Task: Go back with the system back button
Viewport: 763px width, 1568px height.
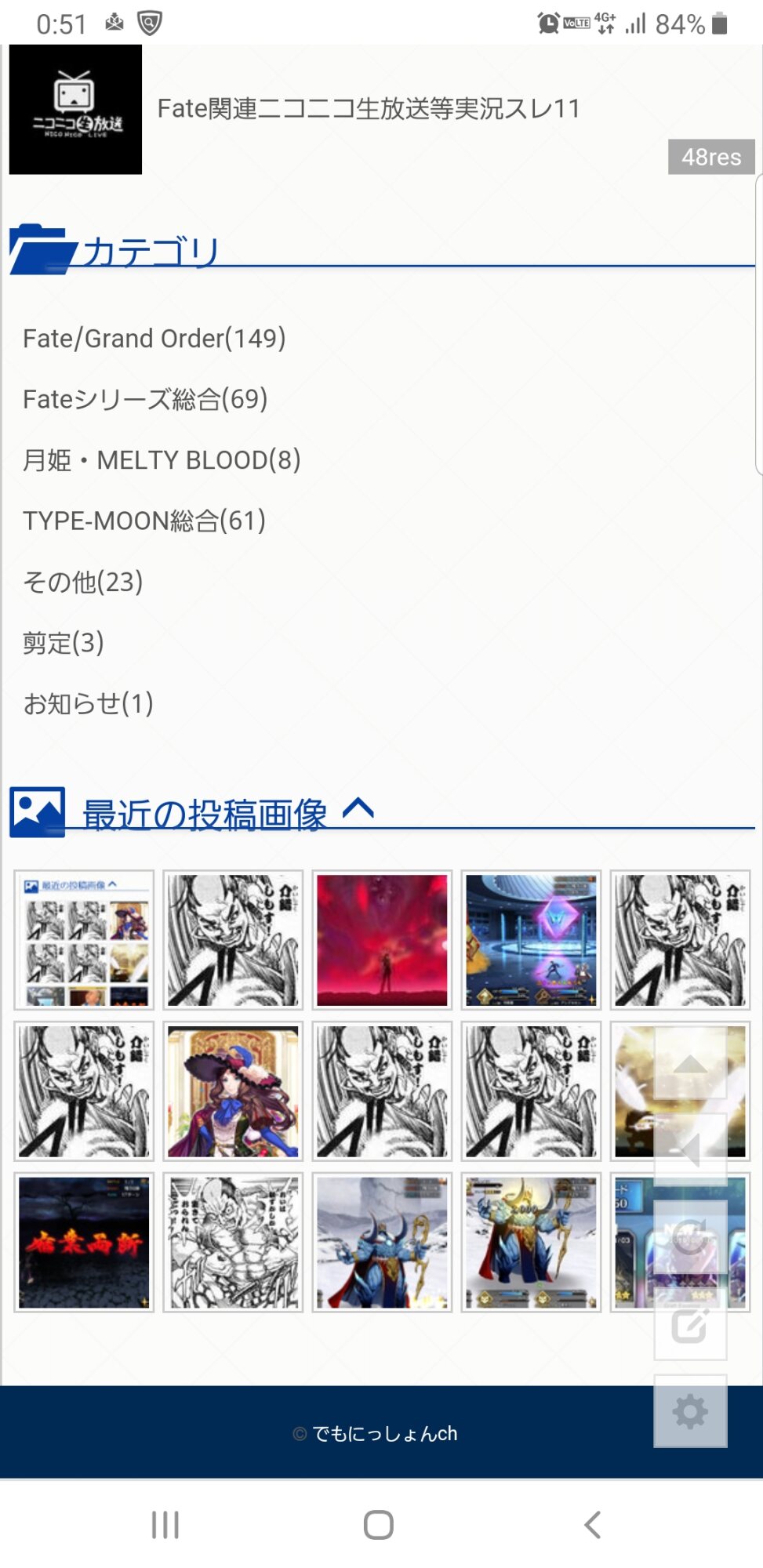Action: click(x=593, y=1525)
